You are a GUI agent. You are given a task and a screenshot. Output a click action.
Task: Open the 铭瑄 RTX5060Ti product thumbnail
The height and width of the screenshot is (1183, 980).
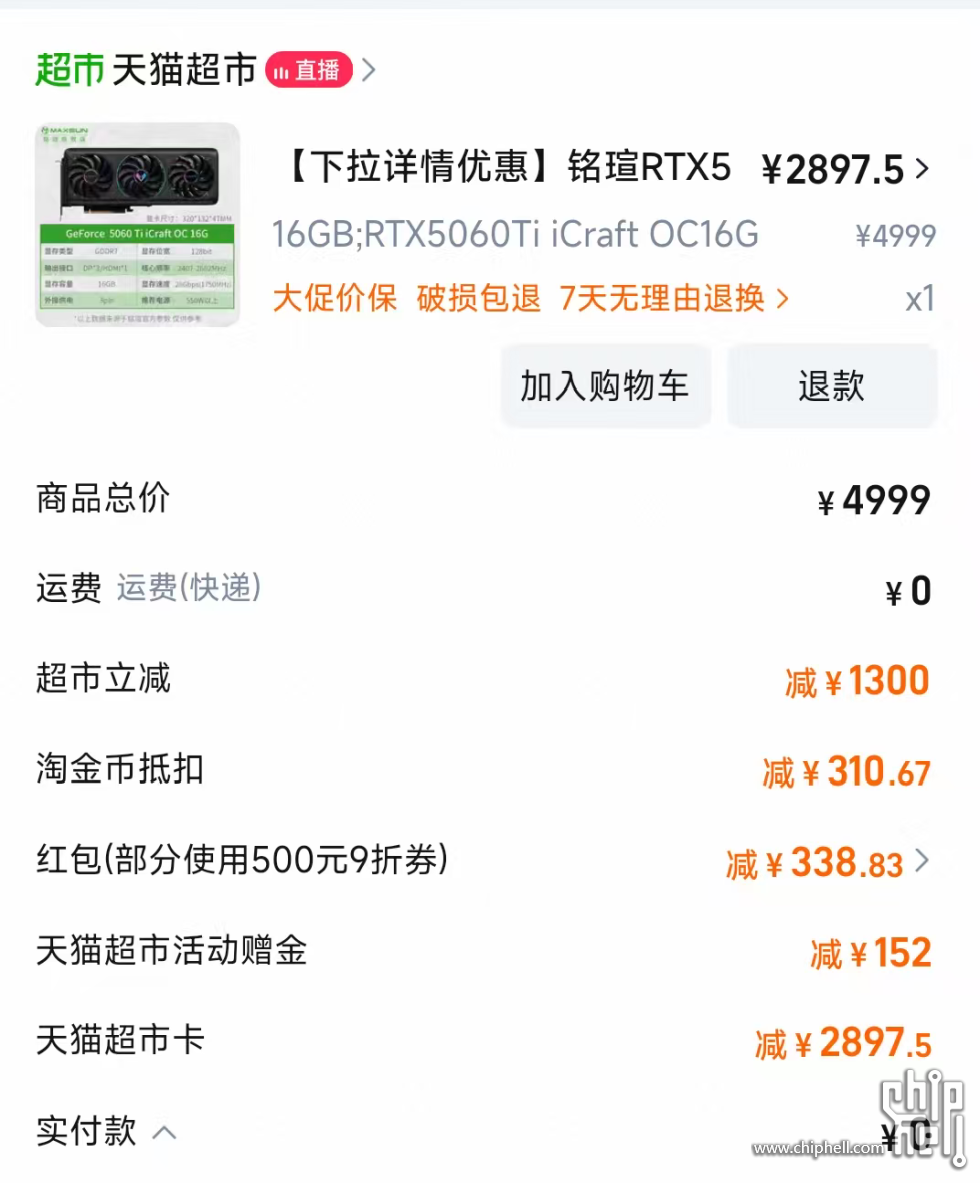tap(138, 225)
